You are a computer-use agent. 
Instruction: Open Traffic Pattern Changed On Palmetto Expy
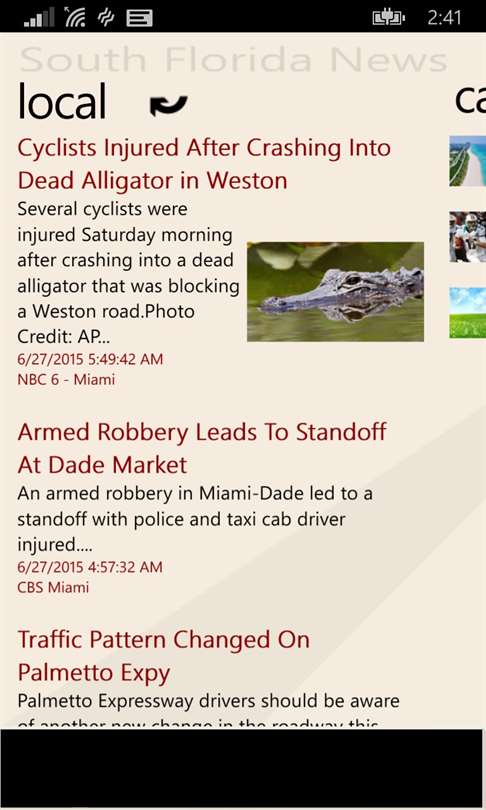point(164,656)
